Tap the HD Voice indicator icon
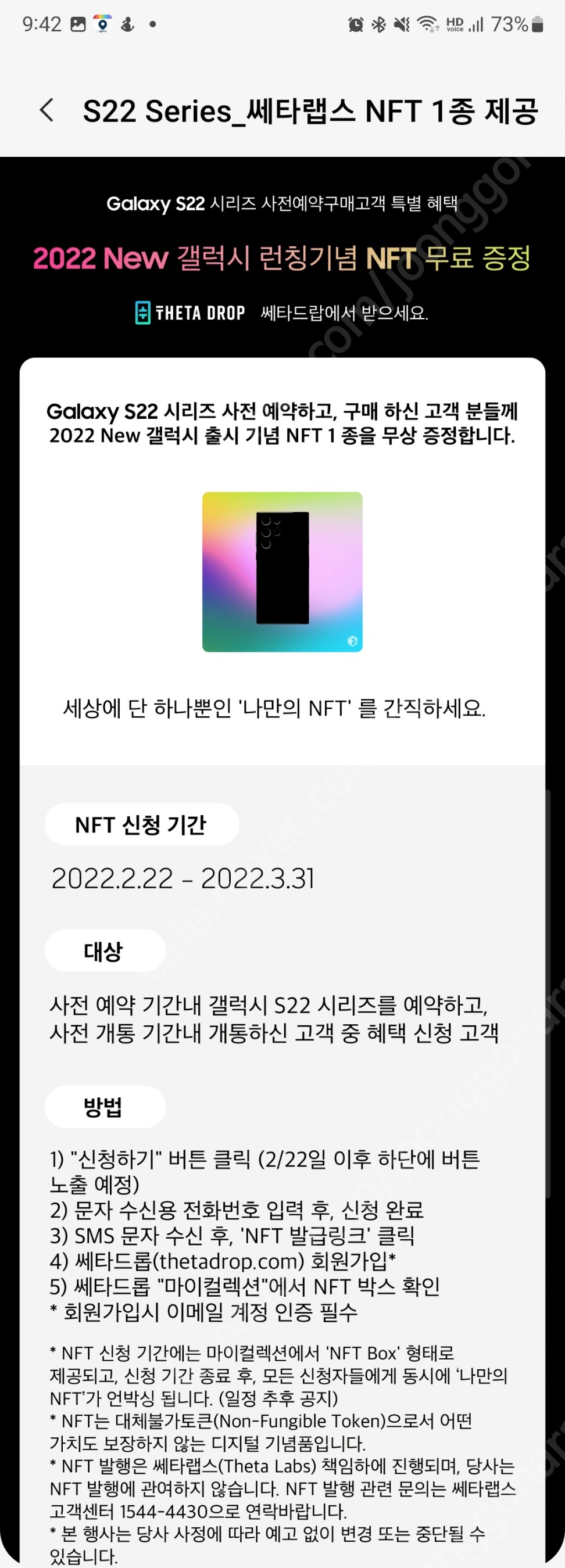The width and height of the screenshot is (565, 1568). 455,24
